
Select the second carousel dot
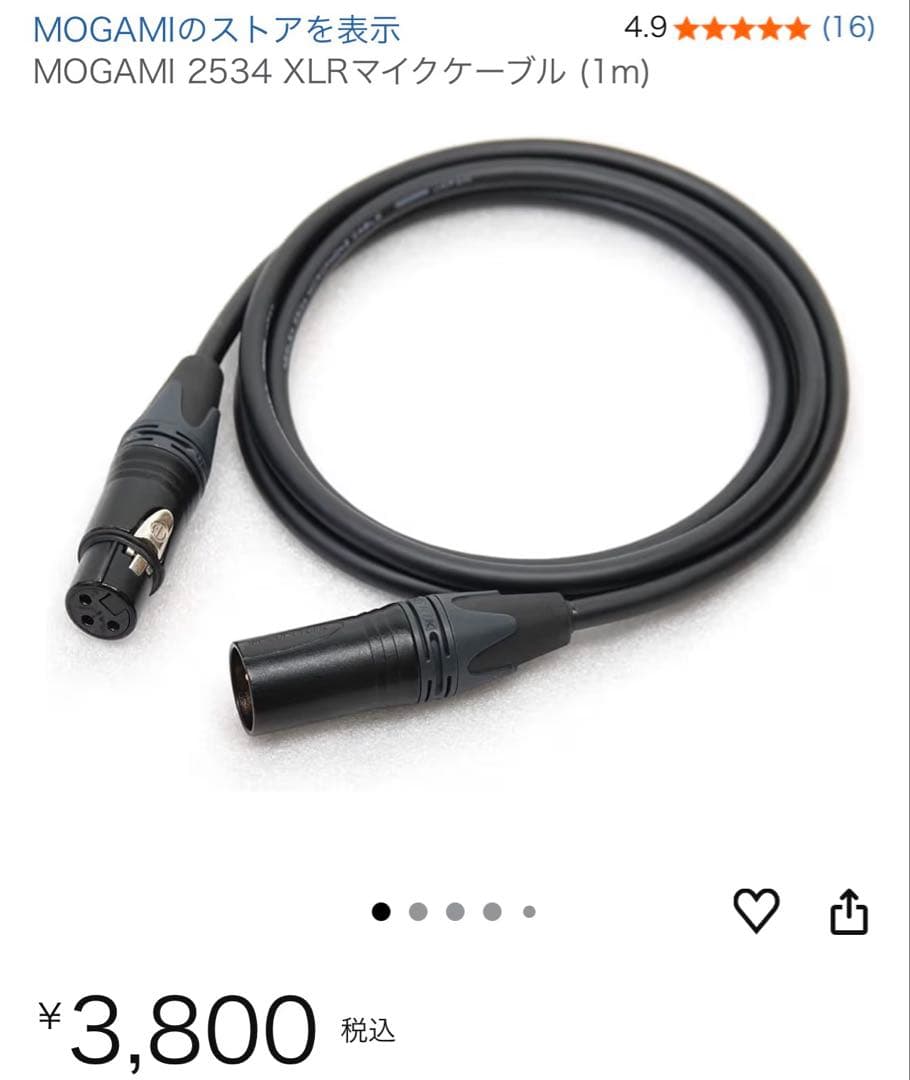tap(418, 911)
